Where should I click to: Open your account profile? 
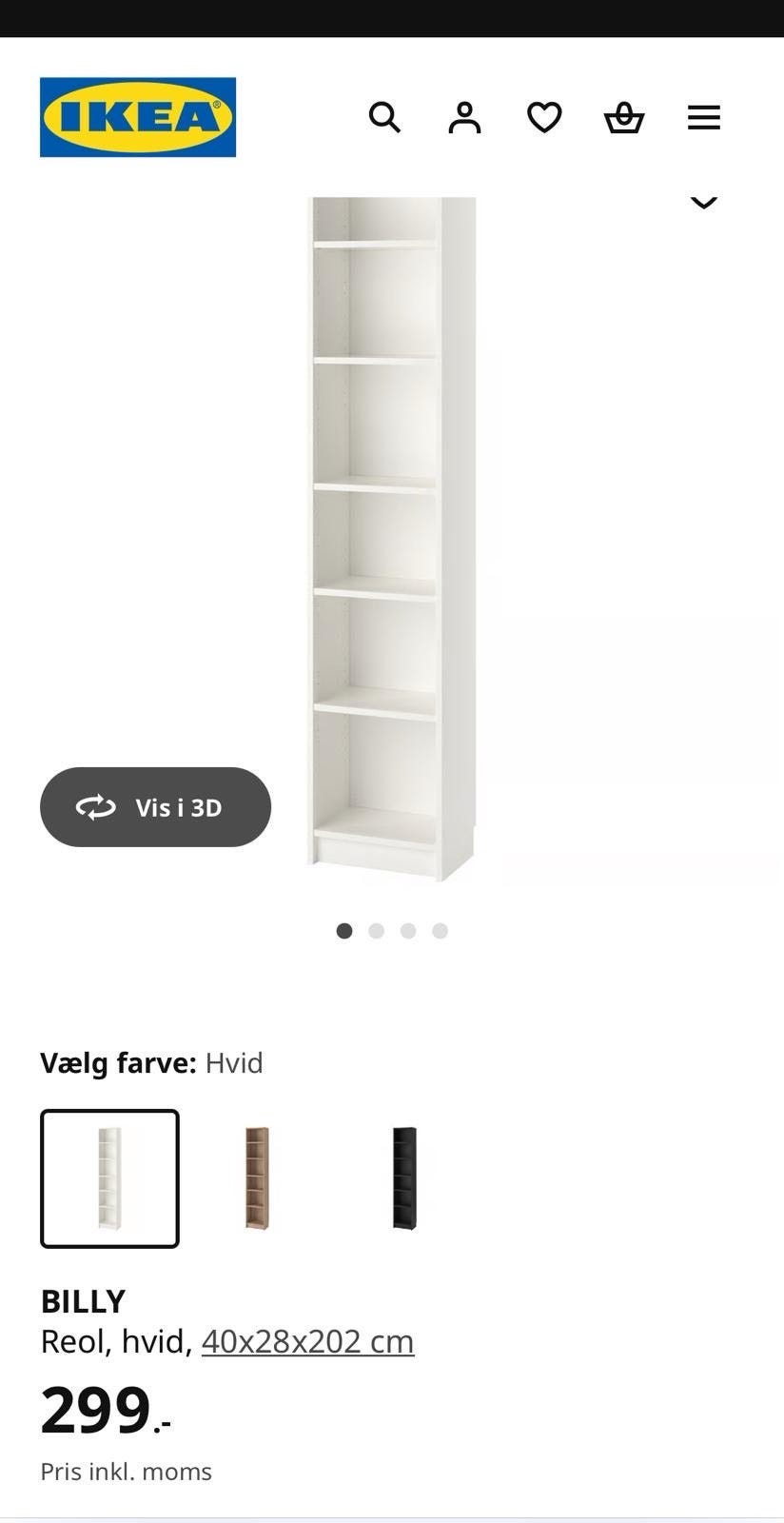tap(463, 116)
